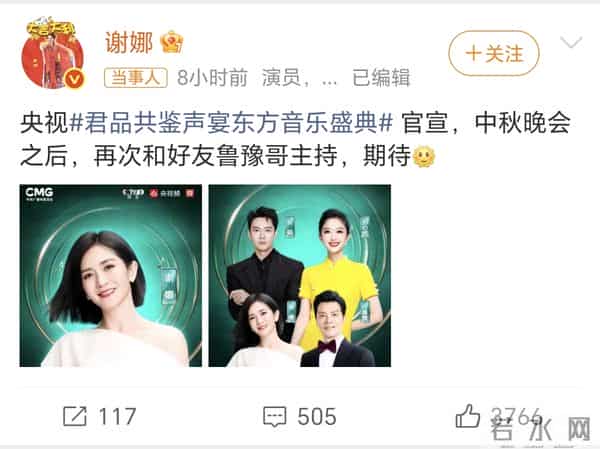Repost this Weibo post
This screenshot has width=600, height=449.
(x=100, y=416)
